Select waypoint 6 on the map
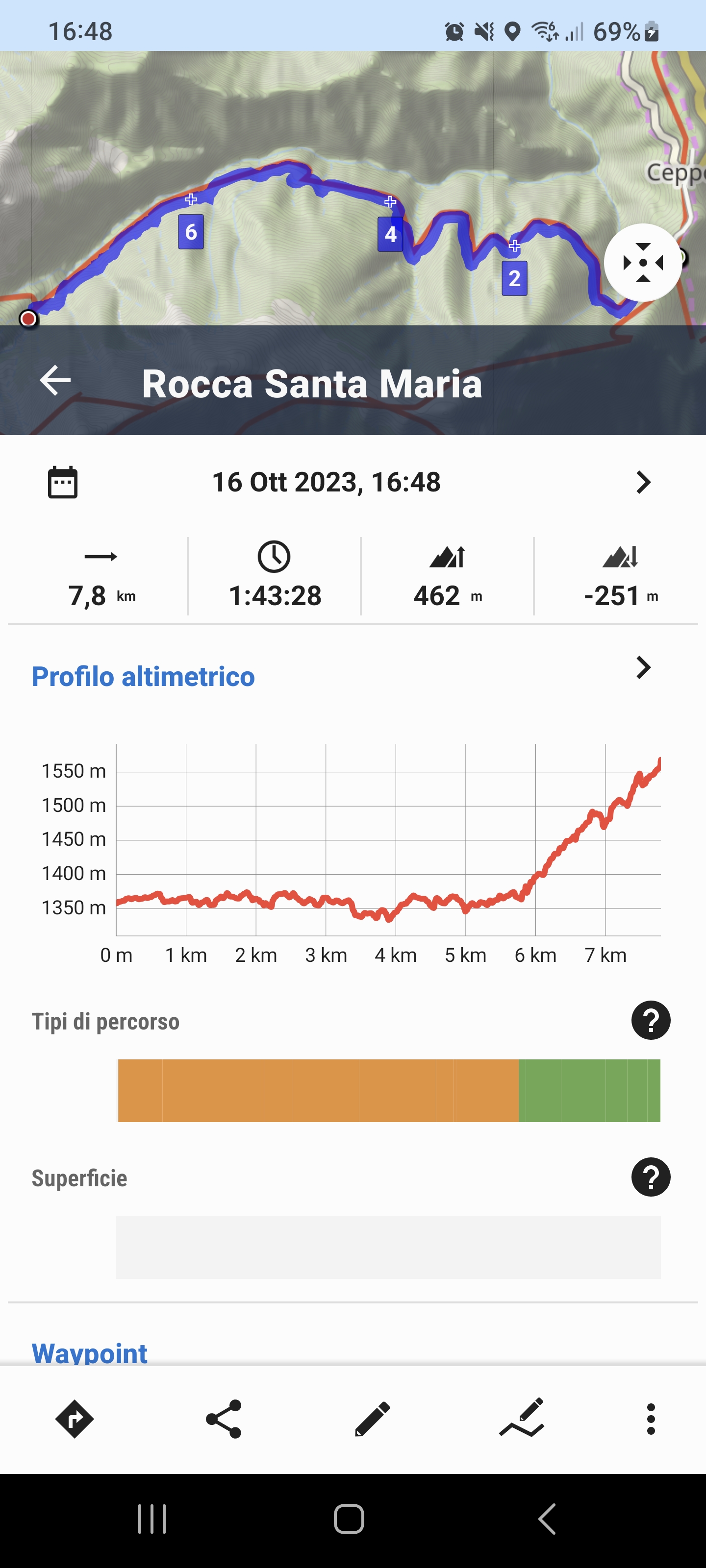706x1568 pixels. 191,232
